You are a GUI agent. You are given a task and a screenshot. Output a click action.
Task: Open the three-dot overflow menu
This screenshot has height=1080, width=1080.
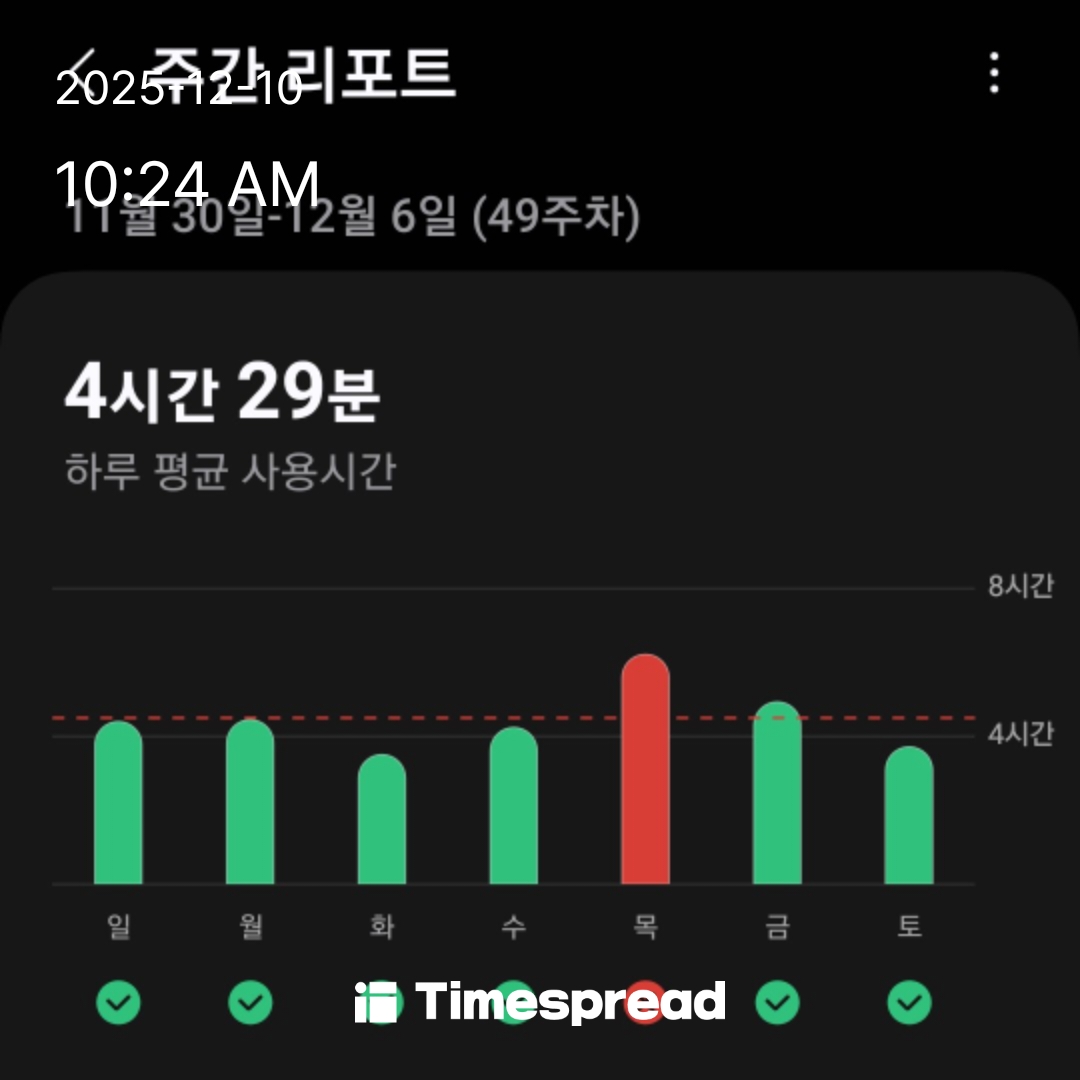993,73
